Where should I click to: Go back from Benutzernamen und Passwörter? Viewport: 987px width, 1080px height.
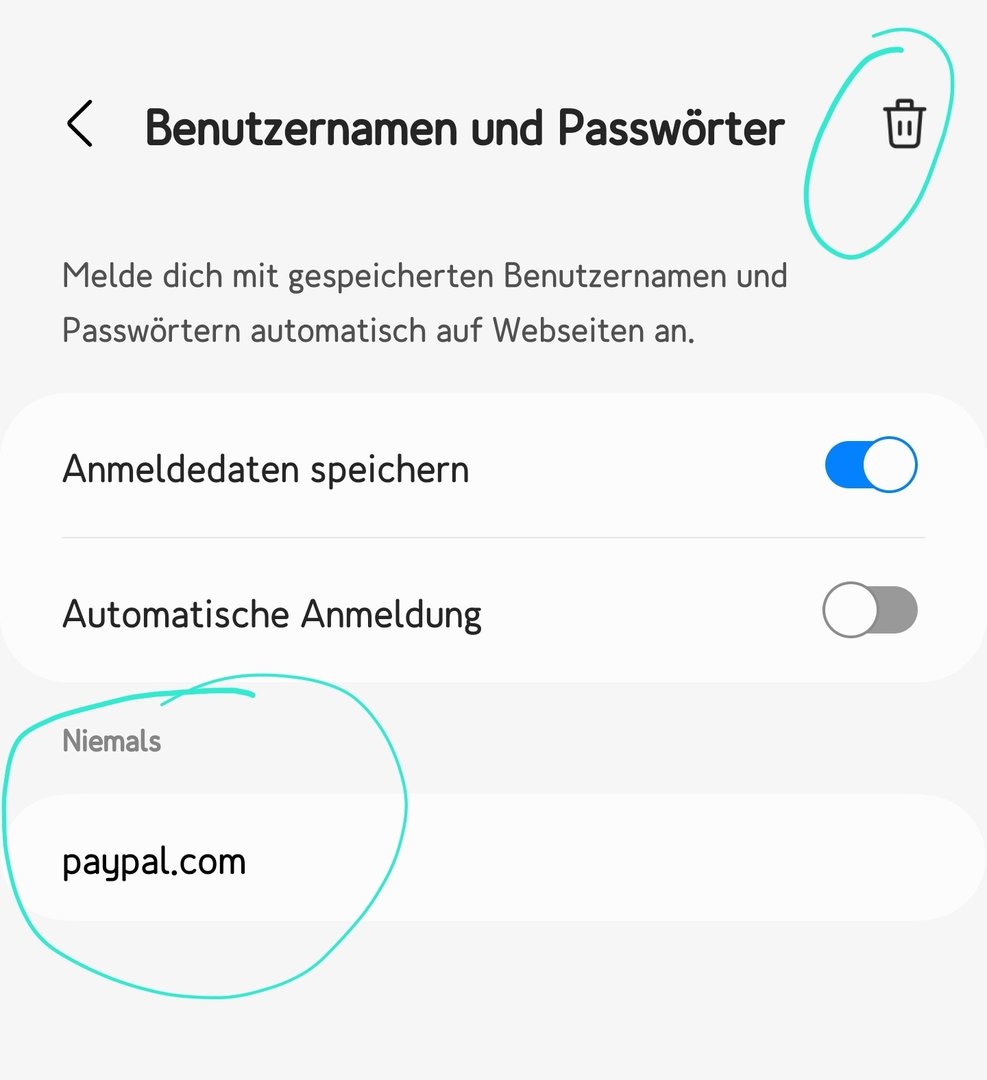coord(80,125)
